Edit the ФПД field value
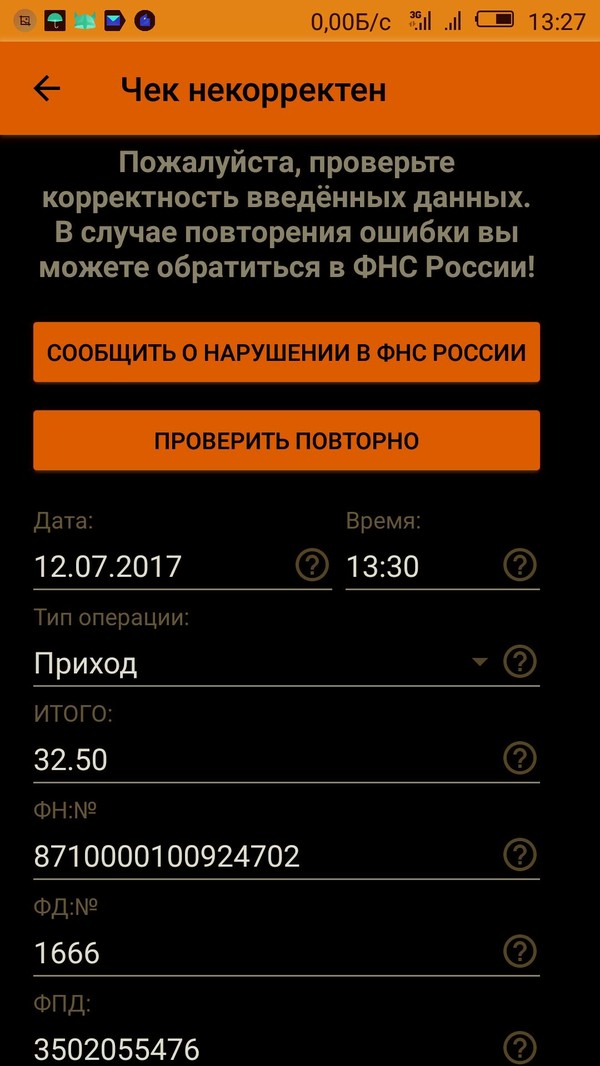The height and width of the screenshot is (1066, 600). pyautogui.click(x=260, y=1048)
